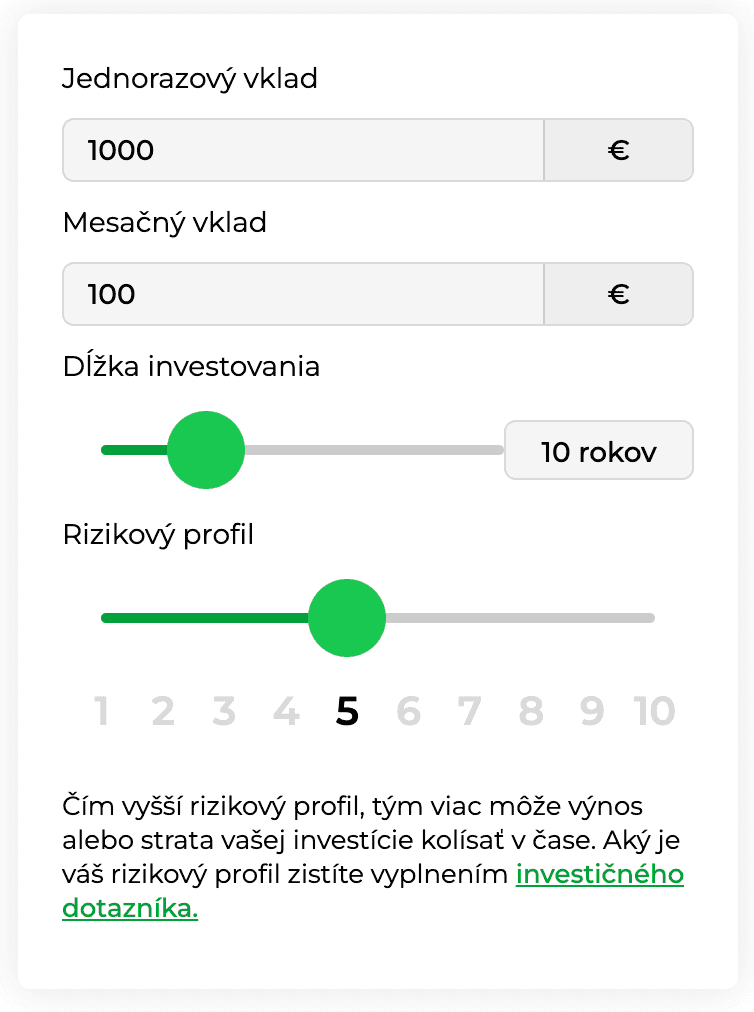
Task: Tap the Dĺžka investovania slider handle
Action: [206, 450]
